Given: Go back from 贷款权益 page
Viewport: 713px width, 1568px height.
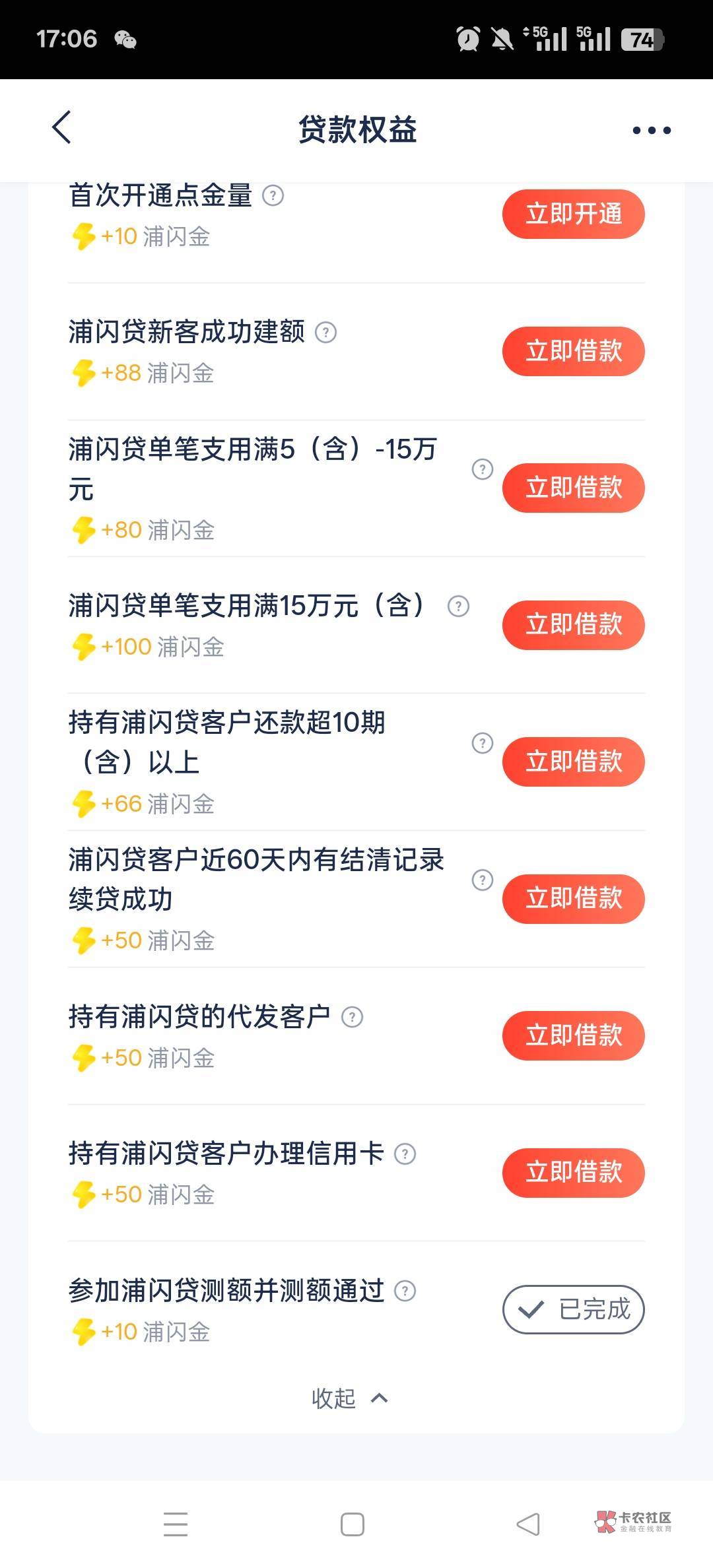Looking at the screenshot, I should [62, 127].
